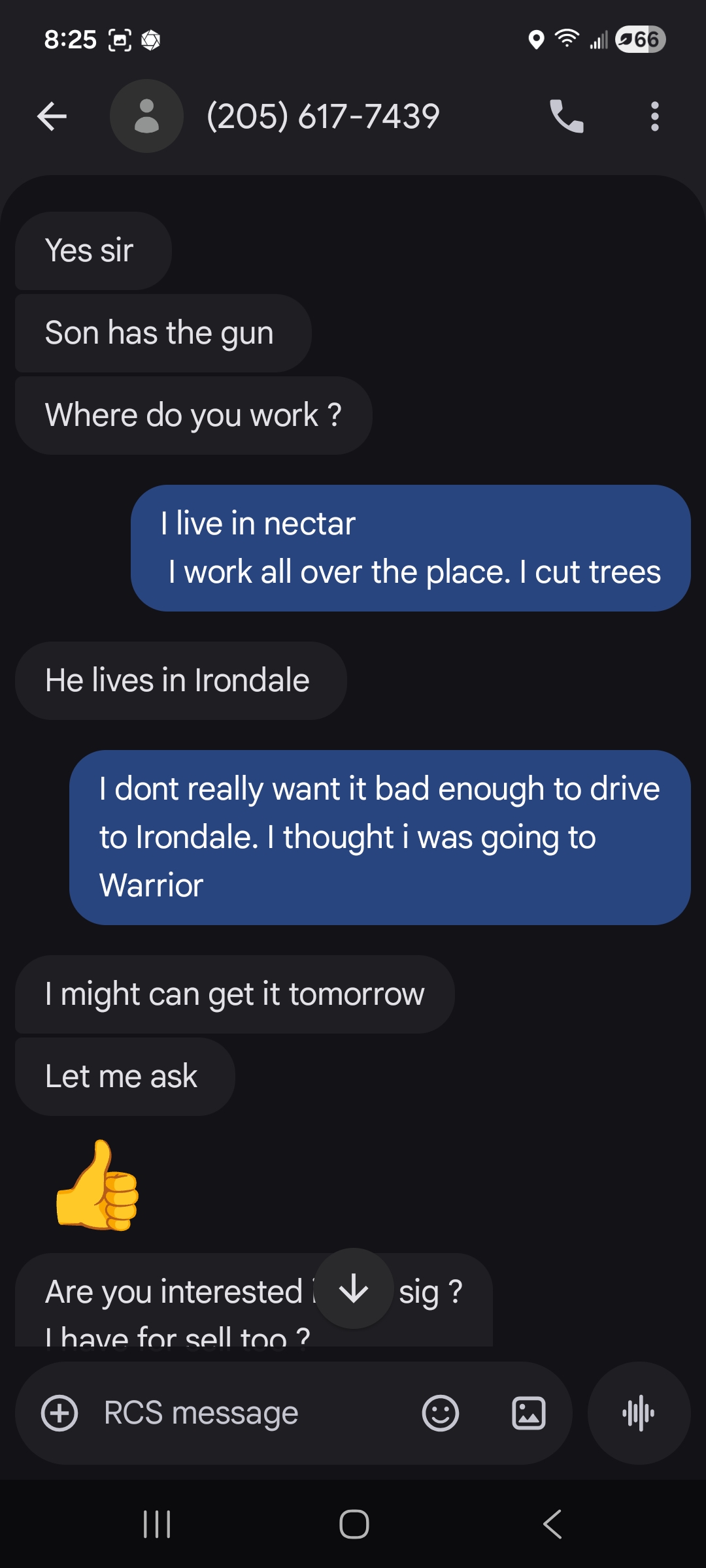Focus the RCS message field
Screen dimensions: 706x1568
(x=248, y=1413)
